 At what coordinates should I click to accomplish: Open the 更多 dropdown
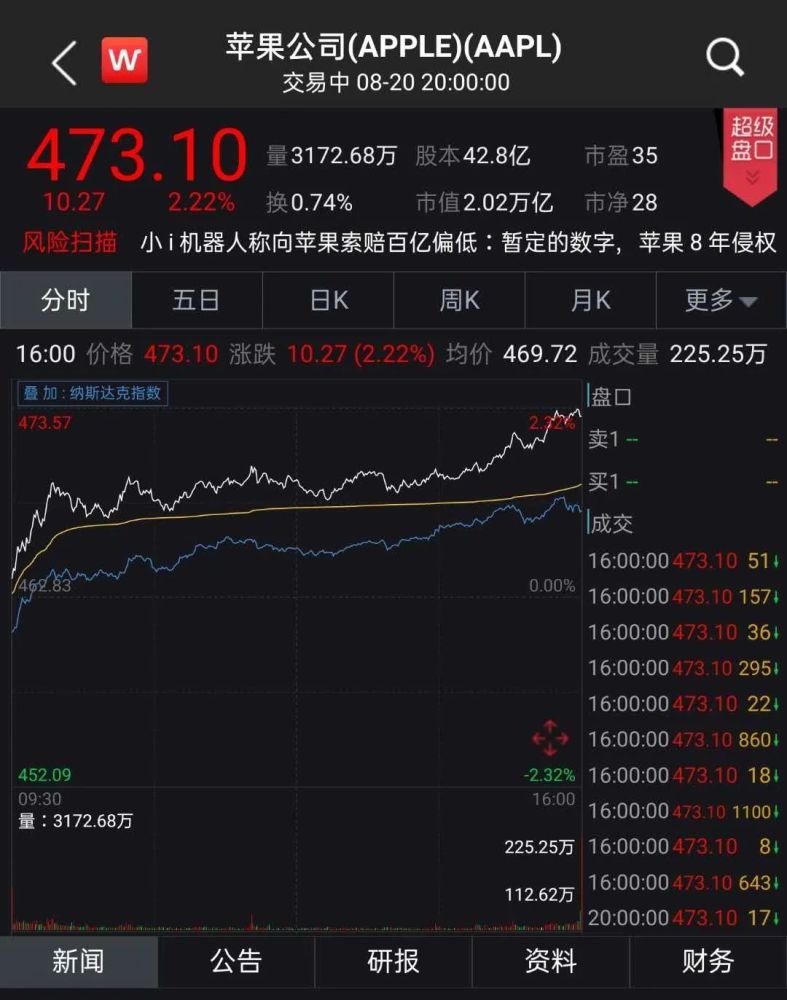pyautogui.click(x=720, y=300)
